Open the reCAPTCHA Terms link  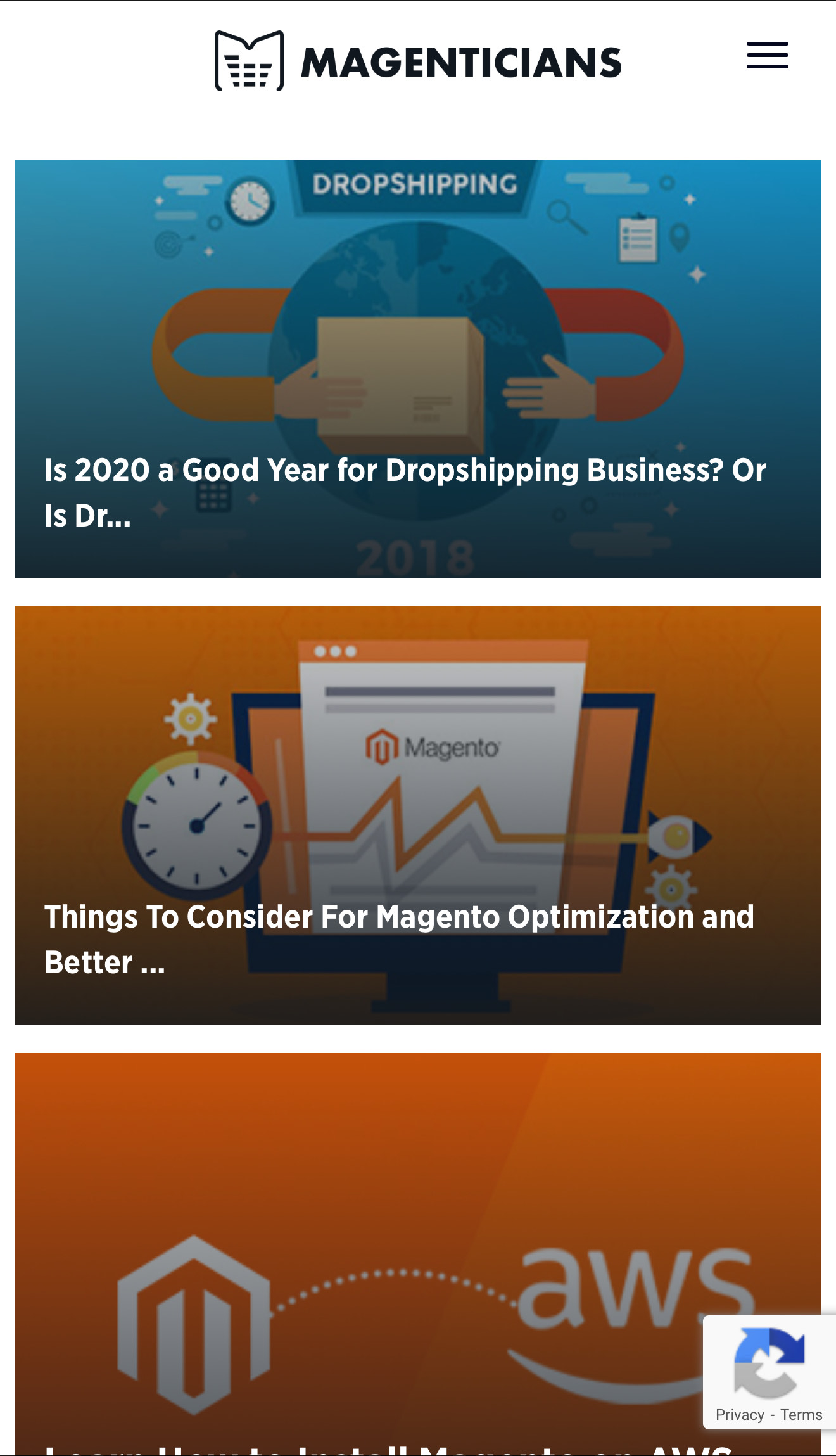coord(801,1415)
